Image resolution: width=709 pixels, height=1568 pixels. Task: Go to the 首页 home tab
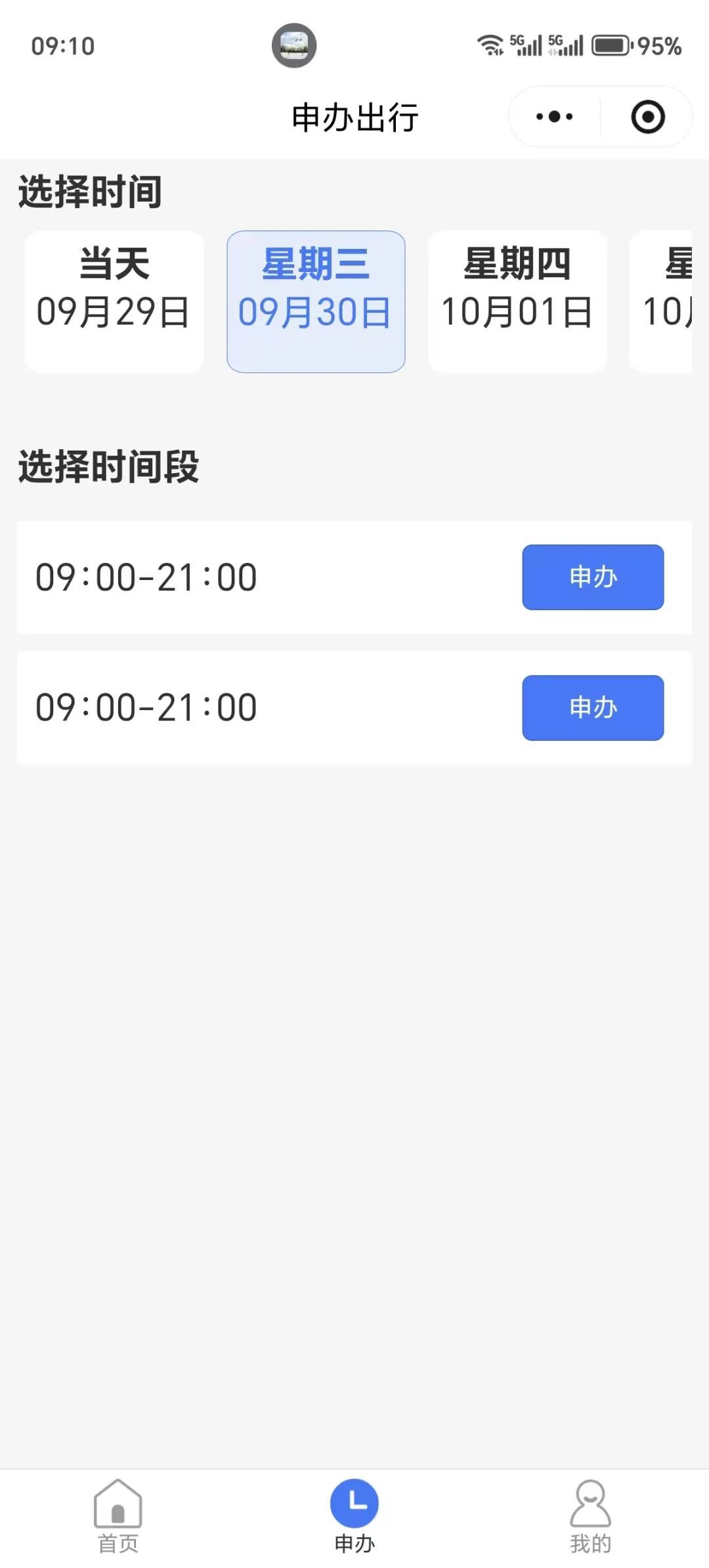click(118, 1517)
